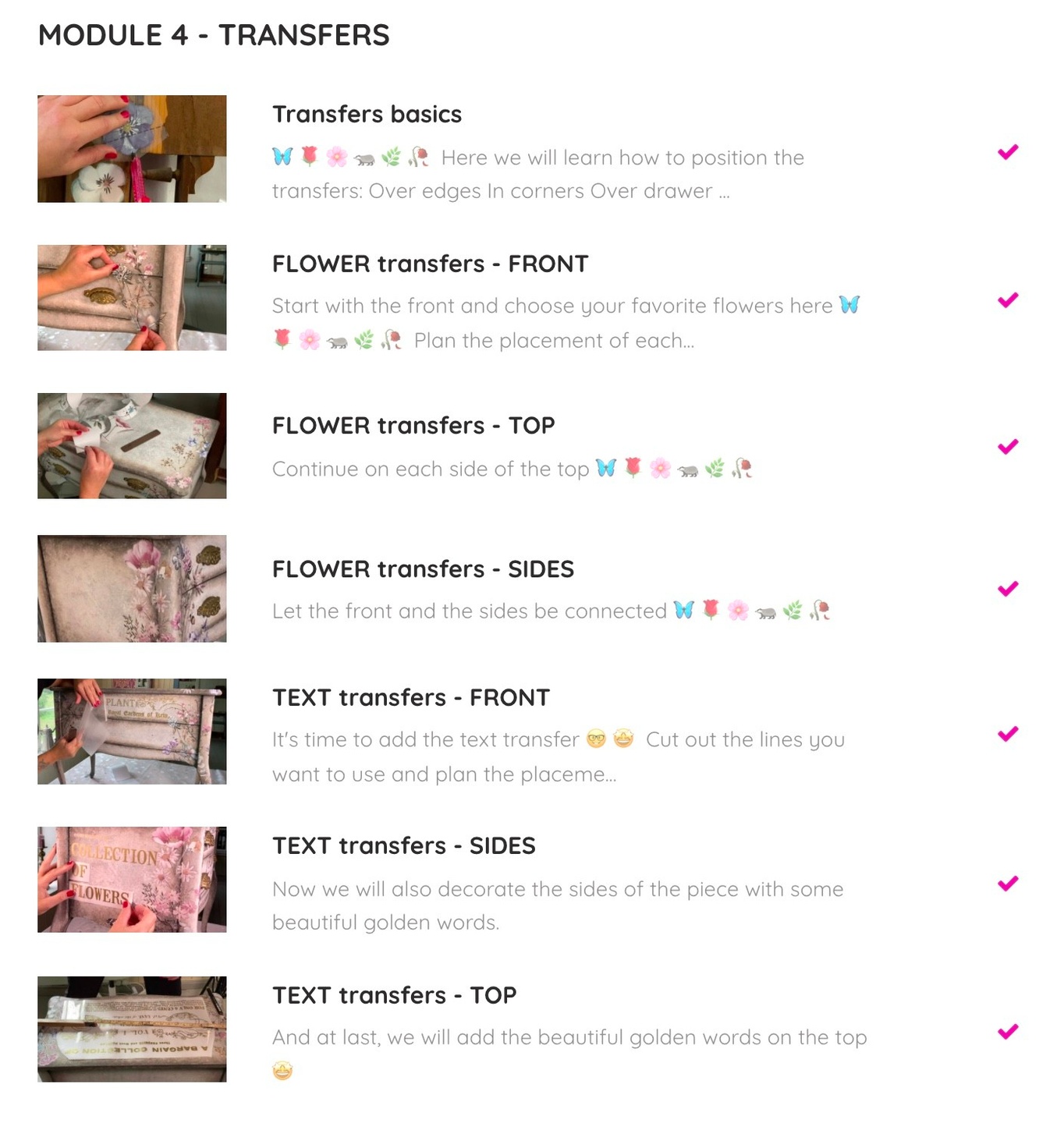Open TEXT transfers - SIDES lesson

(x=404, y=845)
